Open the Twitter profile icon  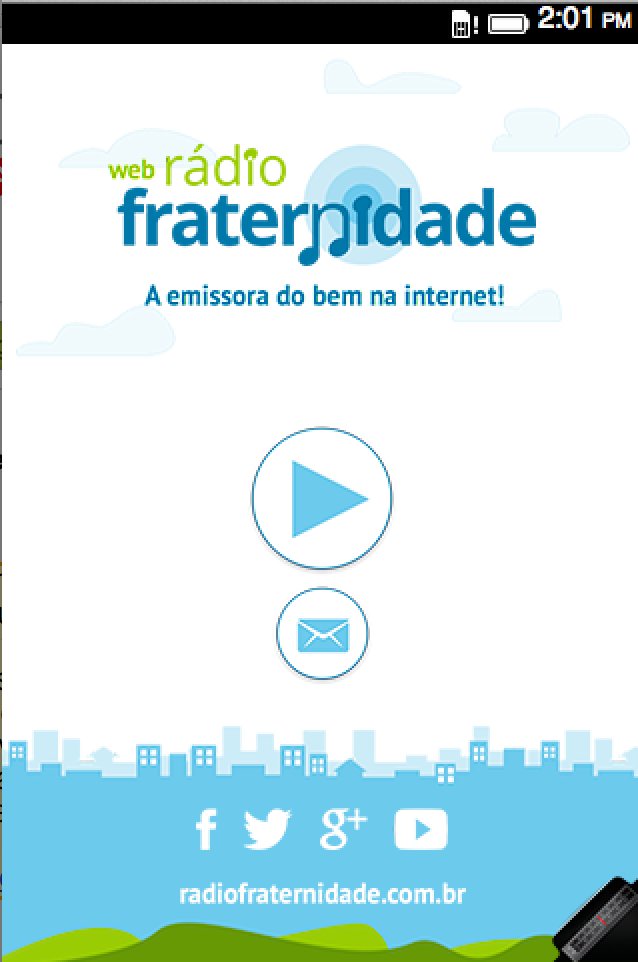click(267, 829)
